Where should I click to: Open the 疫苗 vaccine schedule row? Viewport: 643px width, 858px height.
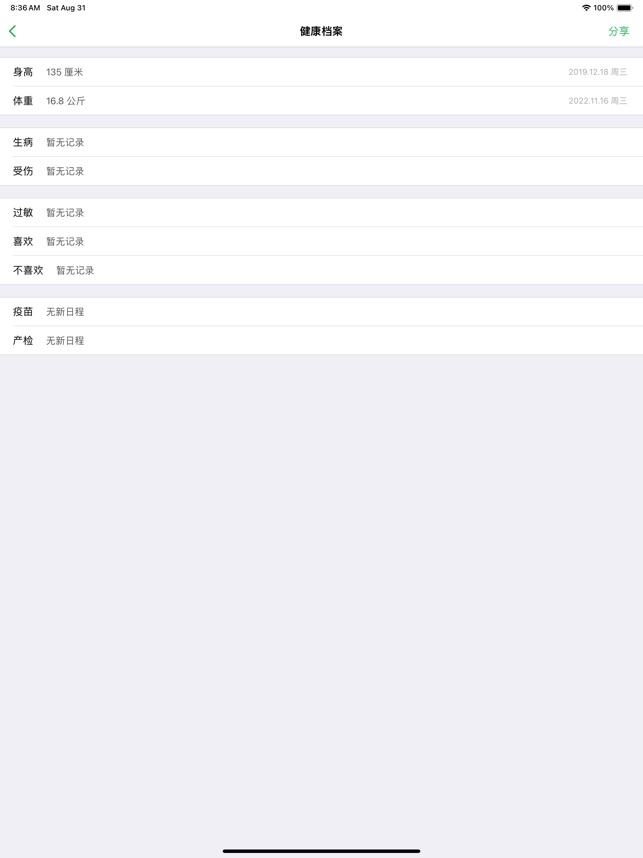(x=320, y=312)
